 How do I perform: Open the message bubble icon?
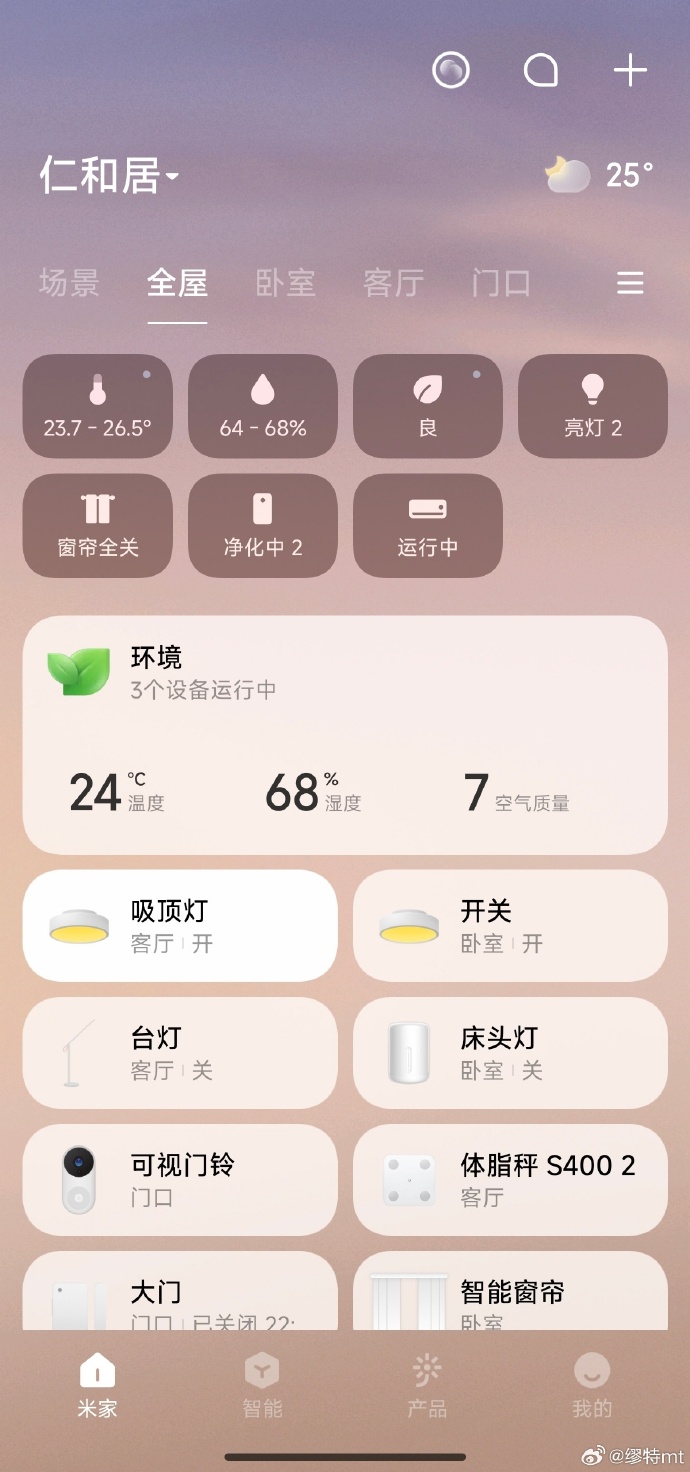(x=540, y=71)
